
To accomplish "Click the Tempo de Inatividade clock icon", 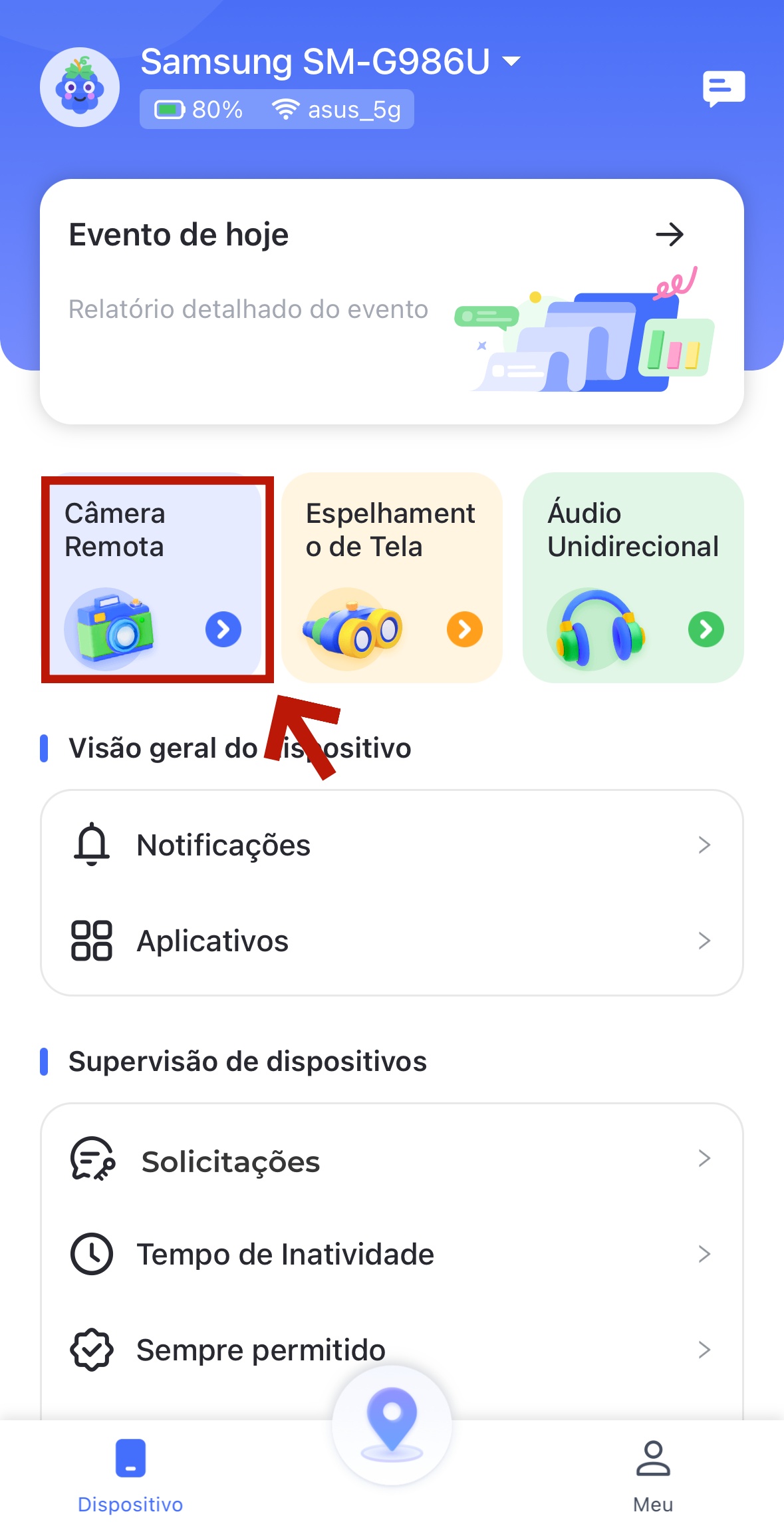I will tap(92, 1253).
